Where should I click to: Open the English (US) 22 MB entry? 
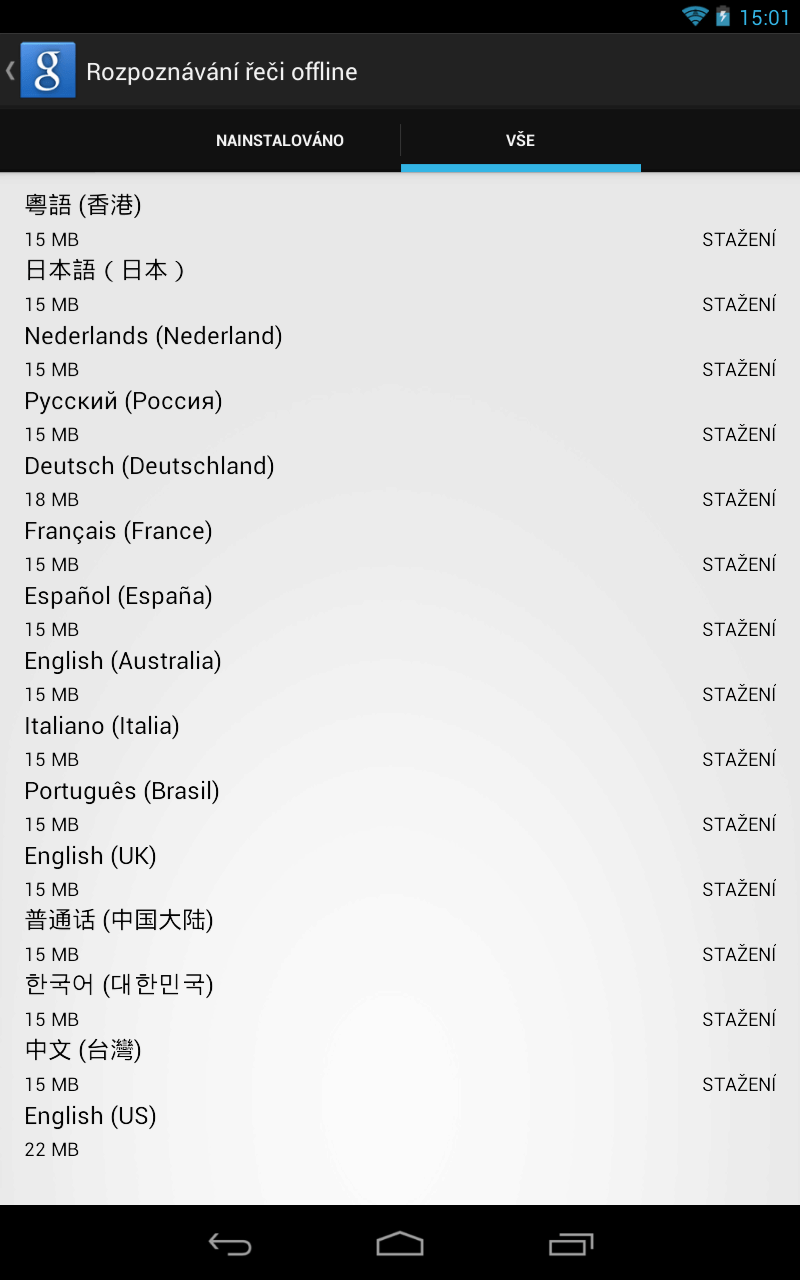point(400,1132)
